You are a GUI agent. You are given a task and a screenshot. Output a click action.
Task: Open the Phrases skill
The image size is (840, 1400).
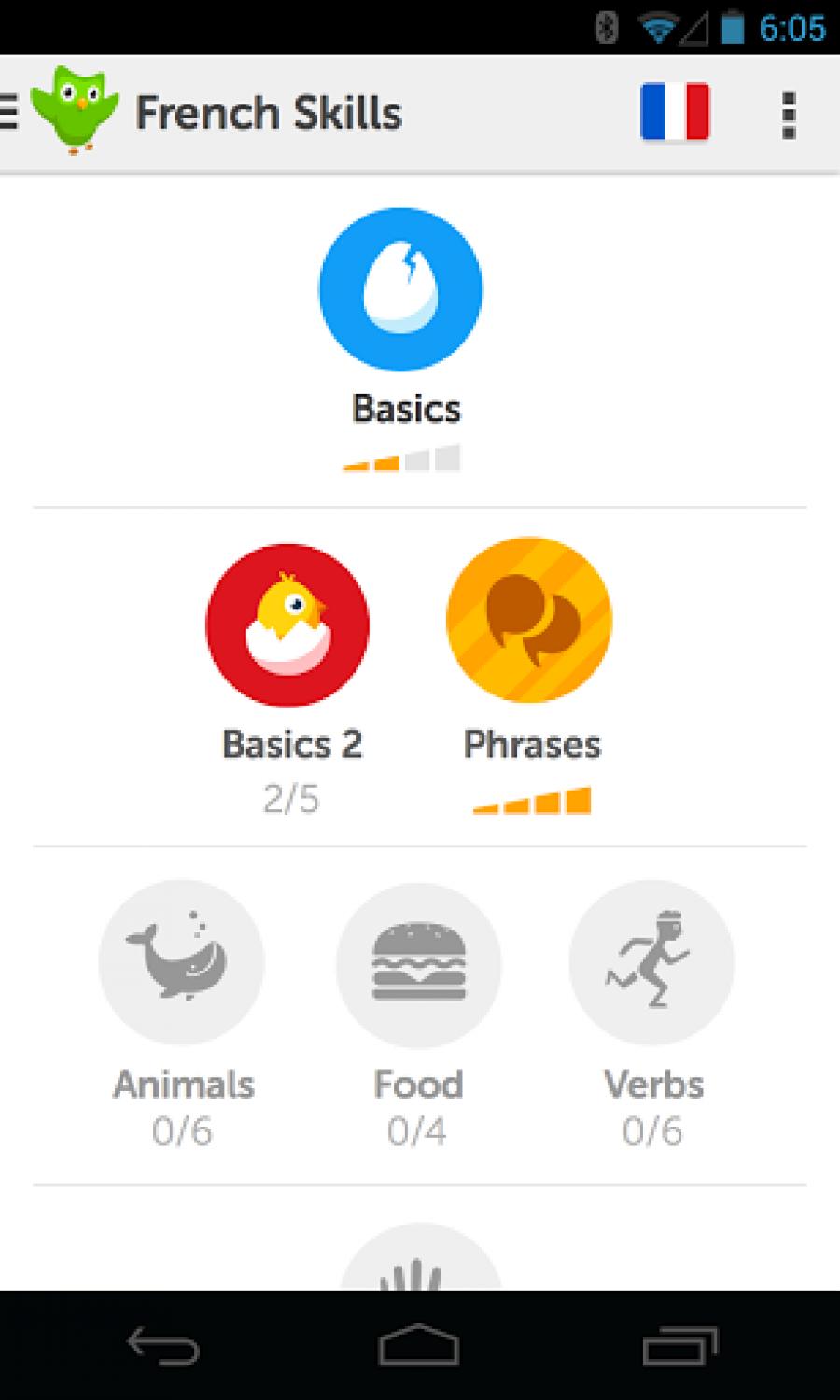(529, 620)
